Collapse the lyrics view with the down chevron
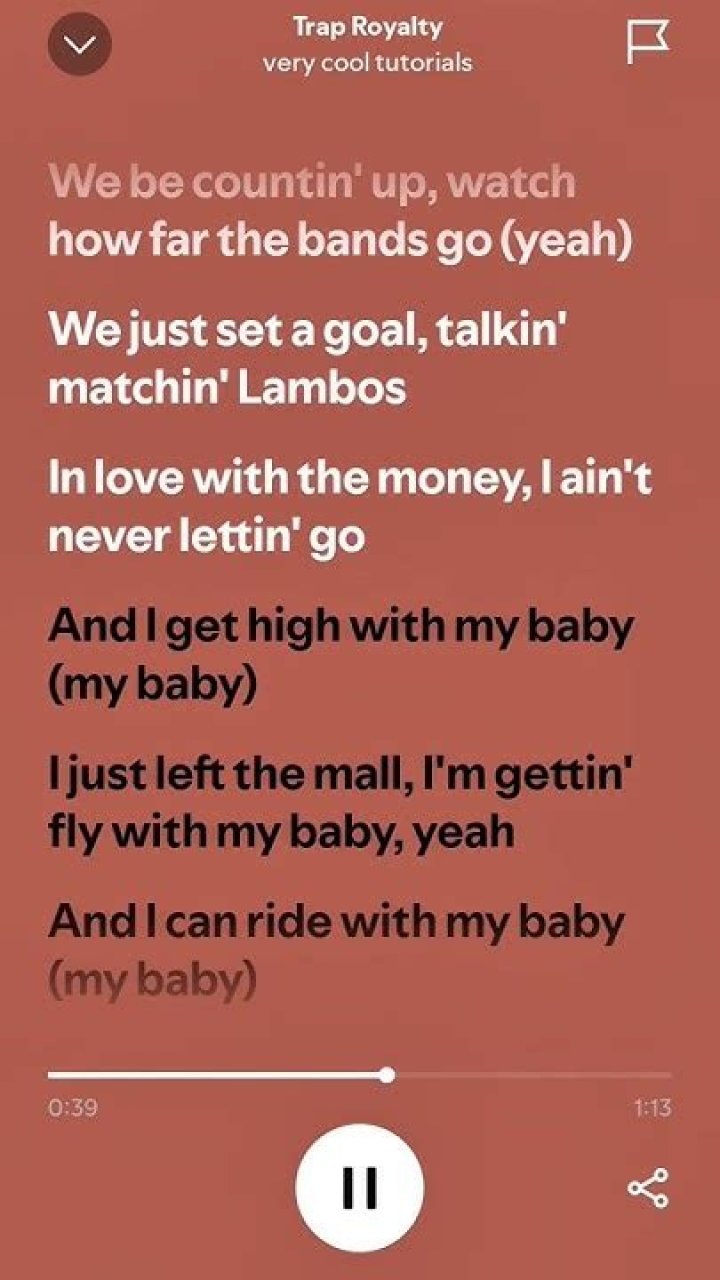Viewport: 720px width, 1280px height. pyautogui.click(x=80, y=45)
